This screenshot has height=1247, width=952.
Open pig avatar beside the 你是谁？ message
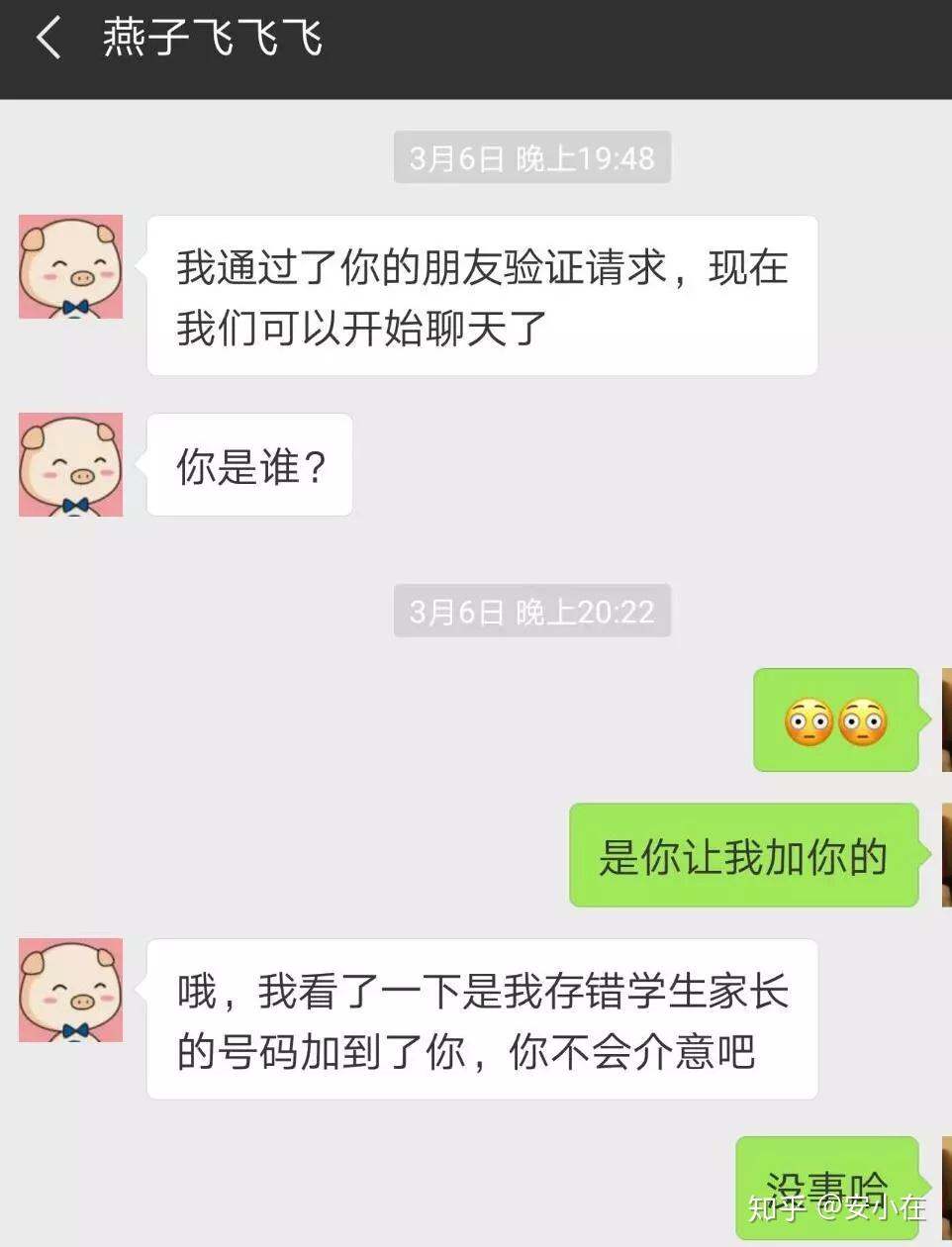[x=70, y=464]
